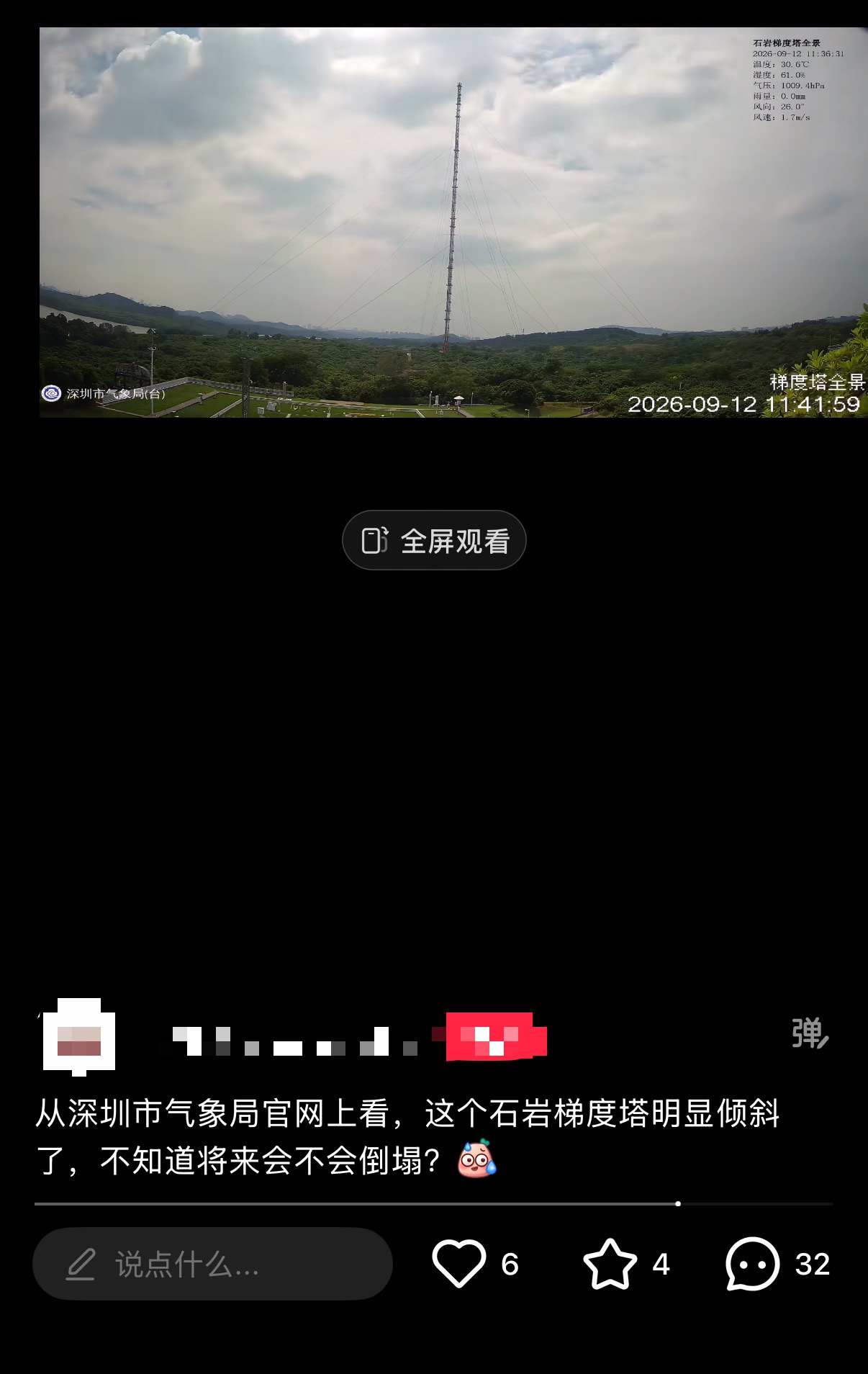The image size is (868, 1374).
Task: Like this video with the heart icon
Action: [x=458, y=1264]
